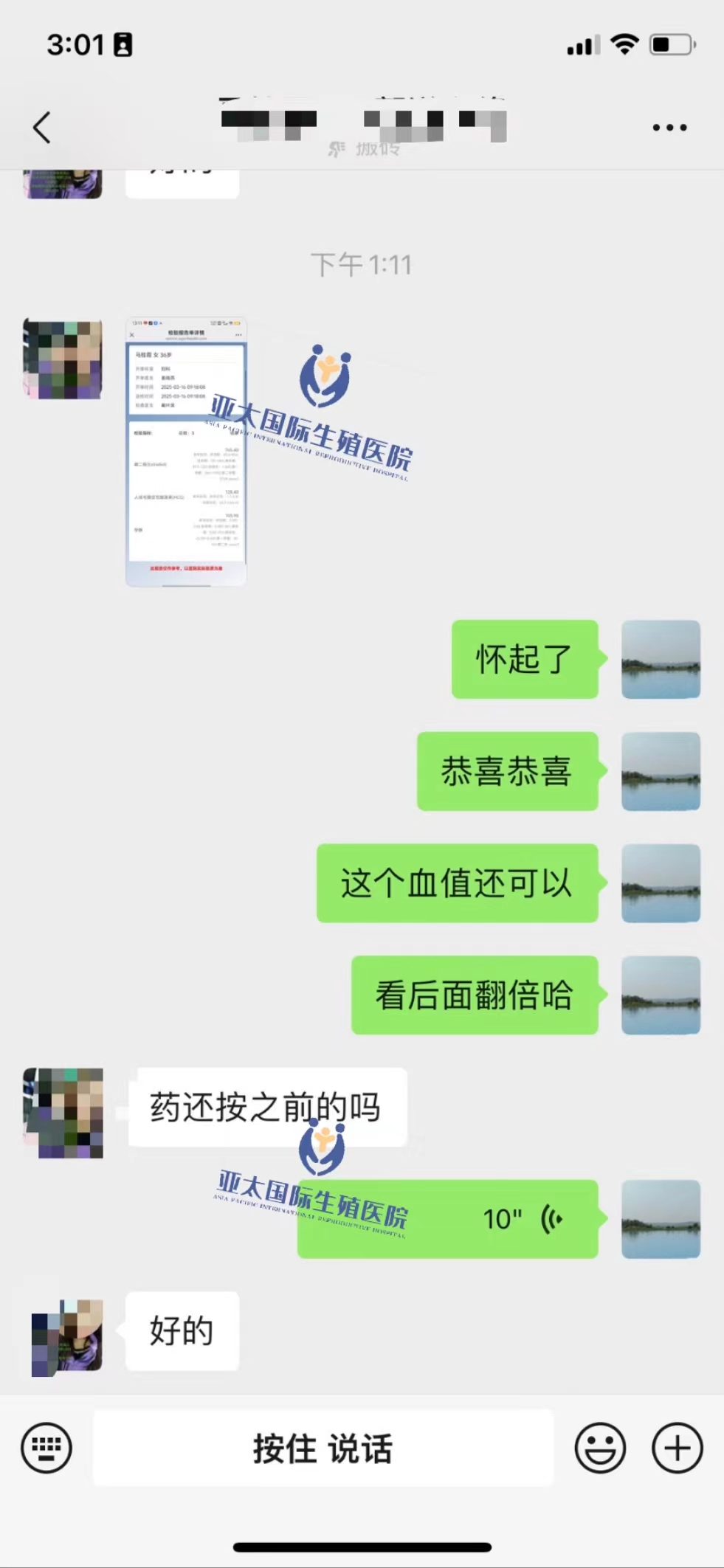Screen dimensions: 724x1568
Task: Open the received lab report image
Action: 186,452
